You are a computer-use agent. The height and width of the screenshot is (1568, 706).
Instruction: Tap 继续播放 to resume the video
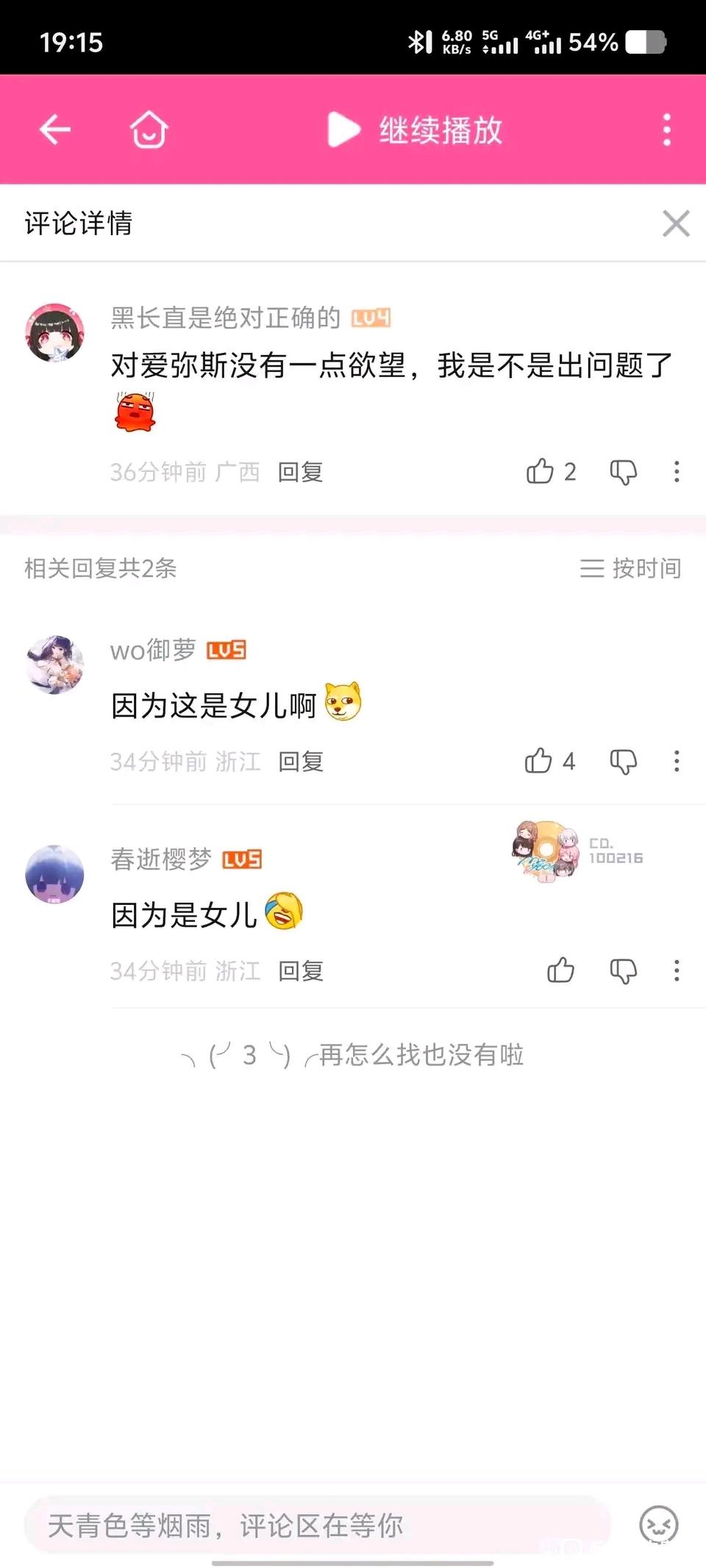pyautogui.click(x=416, y=130)
